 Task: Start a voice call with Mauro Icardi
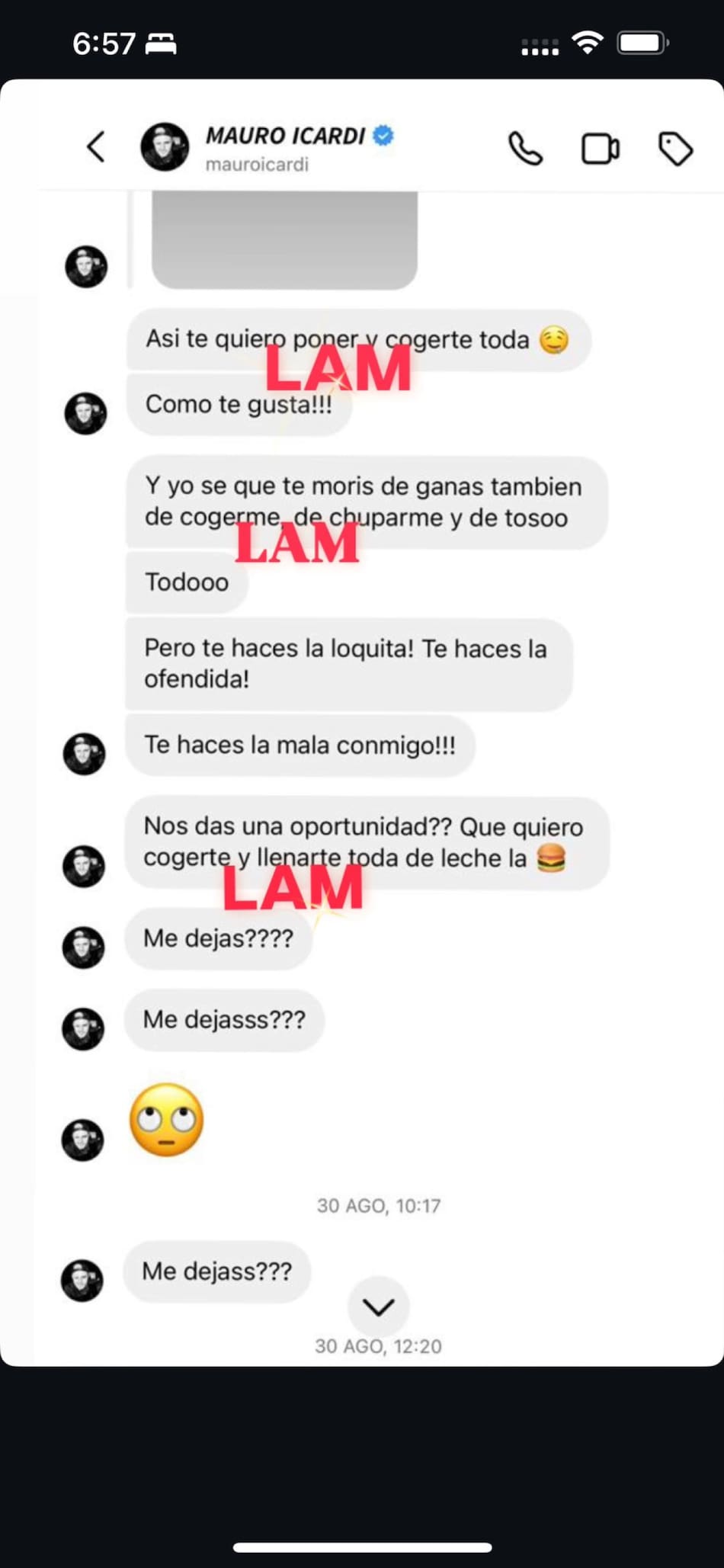[526, 149]
